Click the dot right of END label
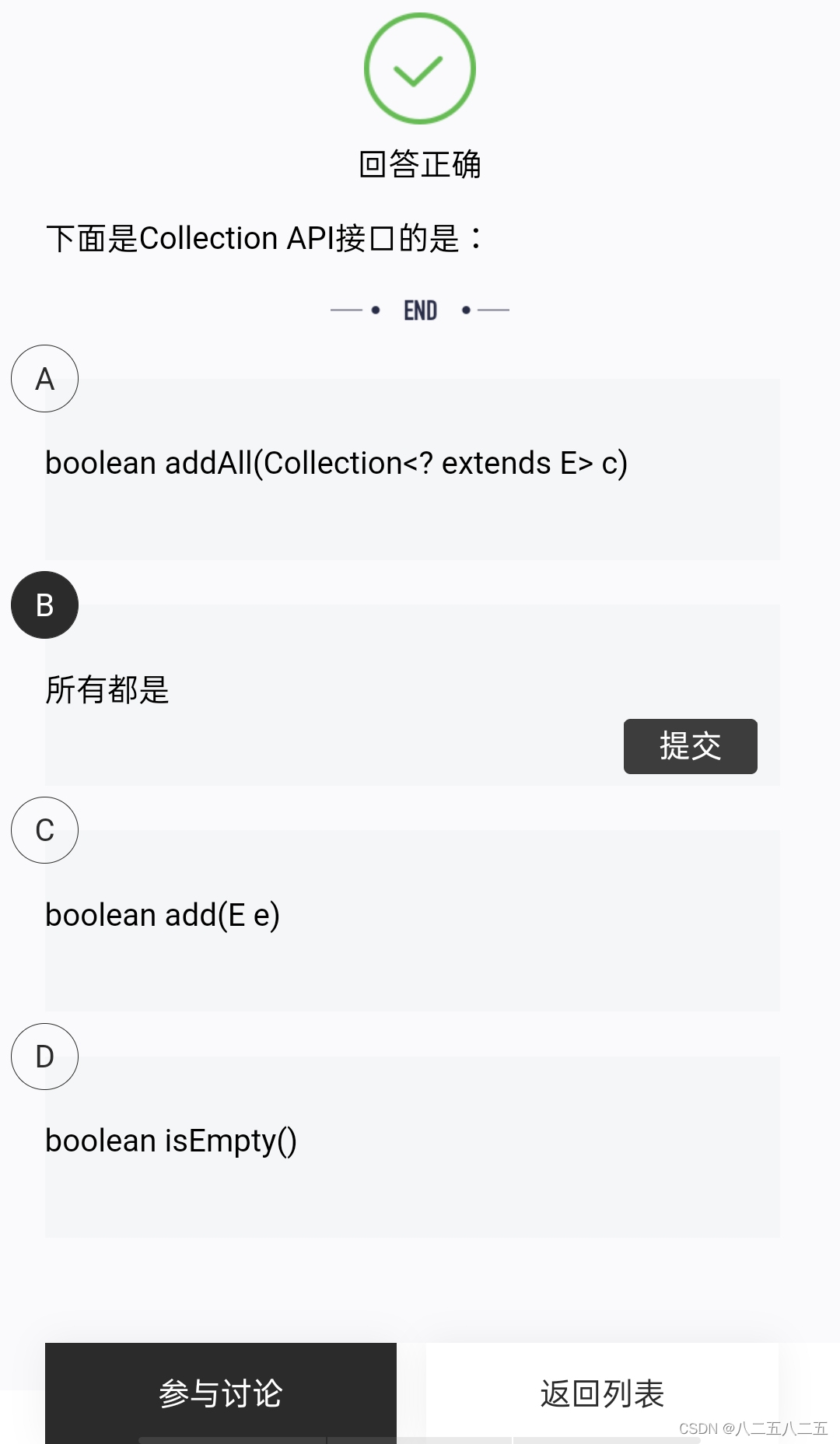 tap(465, 310)
